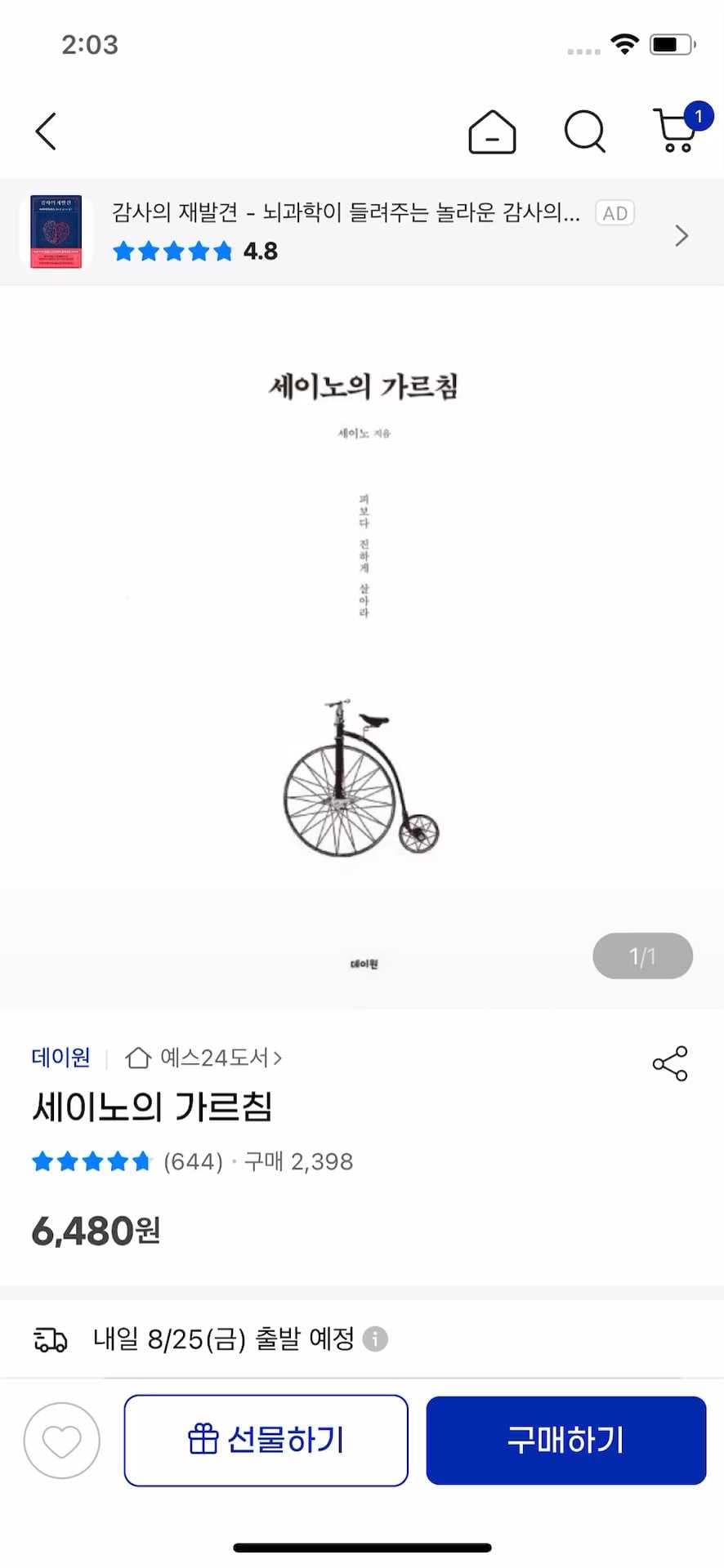Screen dimensions: 724x1568
Task: Tap the info icon next to delivery date
Action: click(x=374, y=1339)
